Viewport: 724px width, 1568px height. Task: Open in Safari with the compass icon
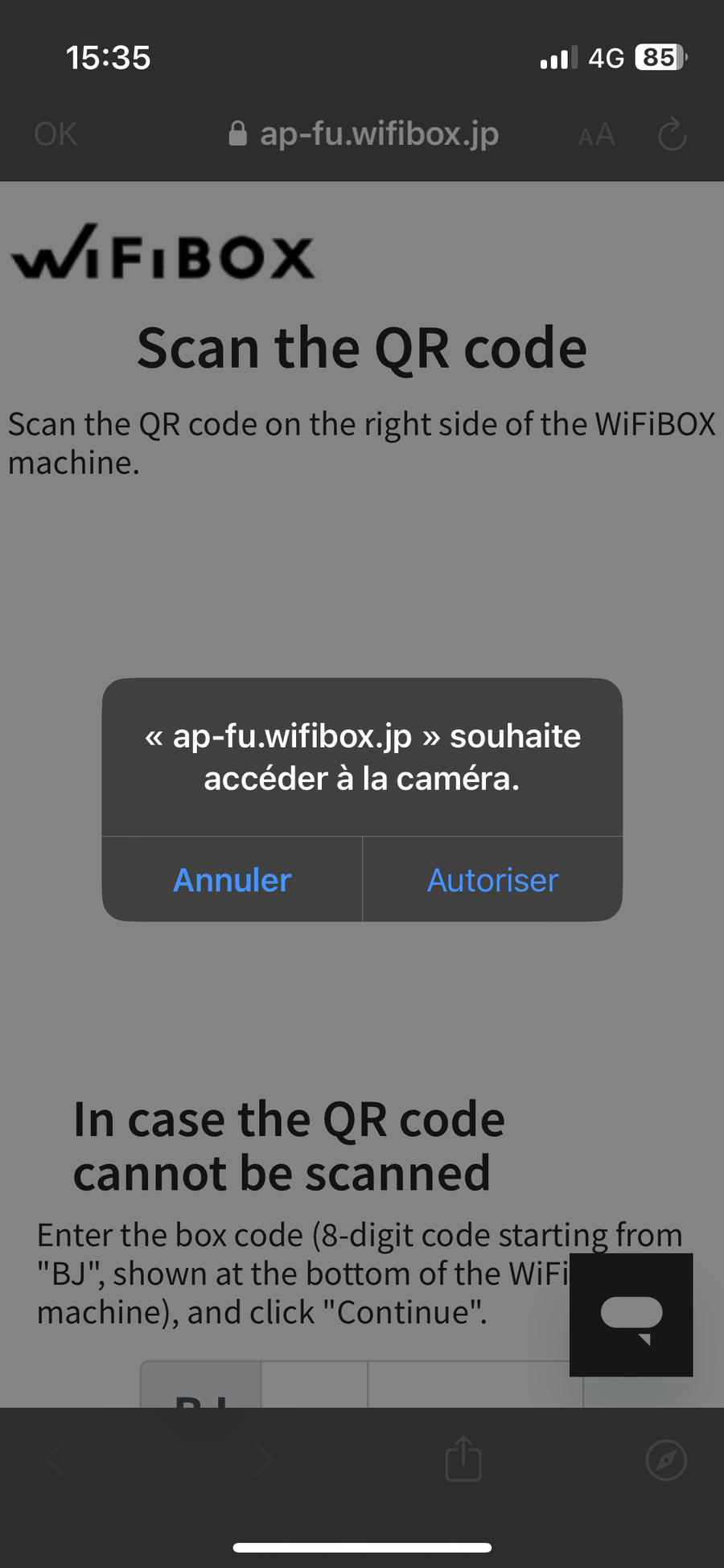pos(666,1459)
